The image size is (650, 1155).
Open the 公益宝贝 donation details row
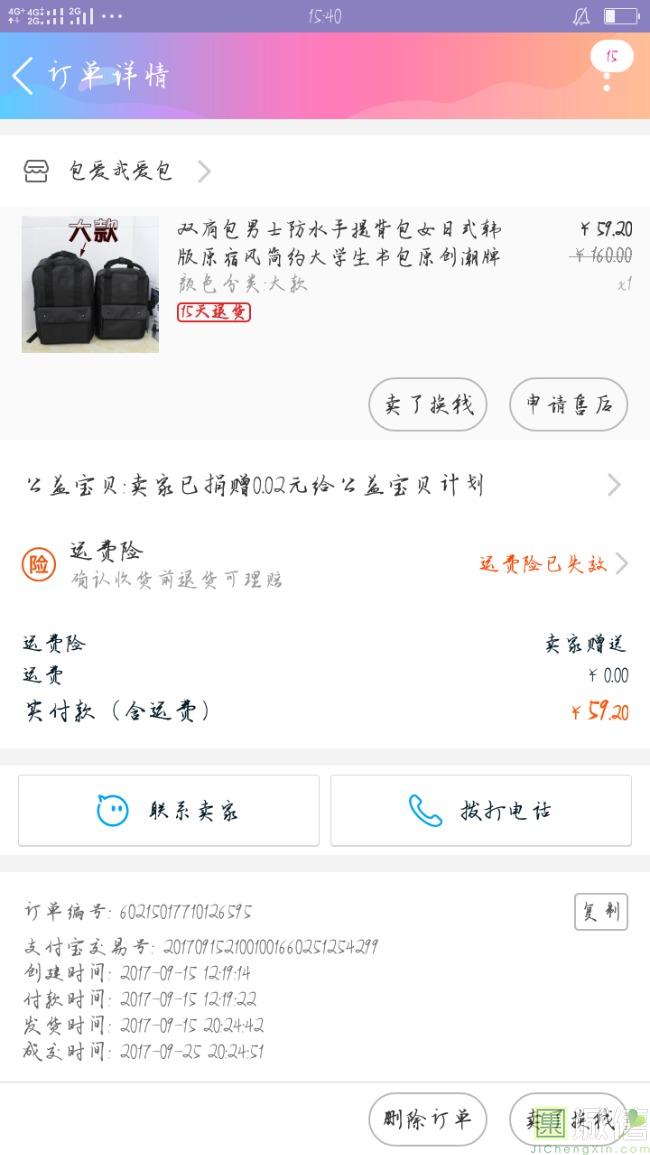[x=324, y=486]
